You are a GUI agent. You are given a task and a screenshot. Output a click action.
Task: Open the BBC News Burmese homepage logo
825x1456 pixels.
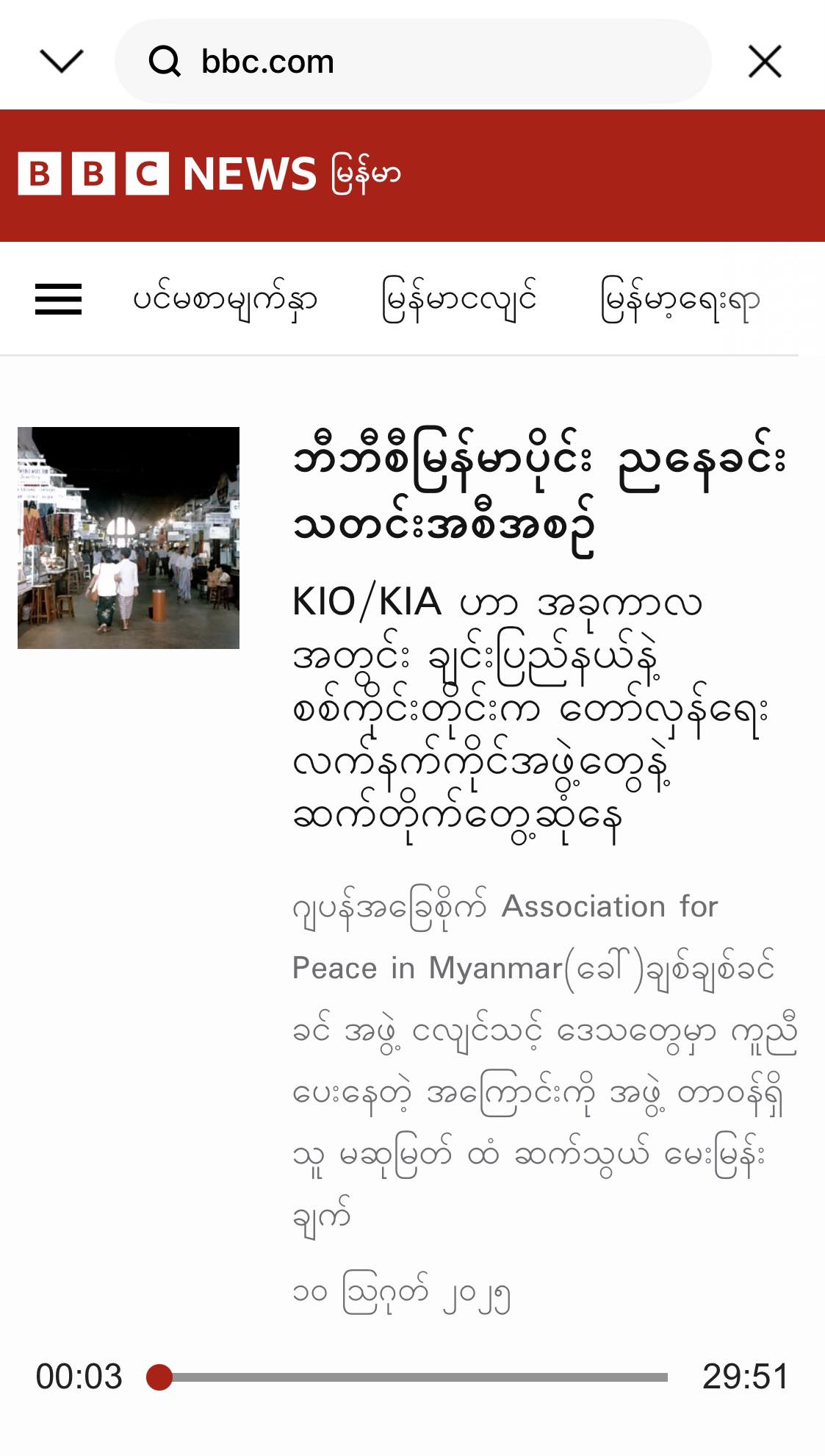point(209,174)
